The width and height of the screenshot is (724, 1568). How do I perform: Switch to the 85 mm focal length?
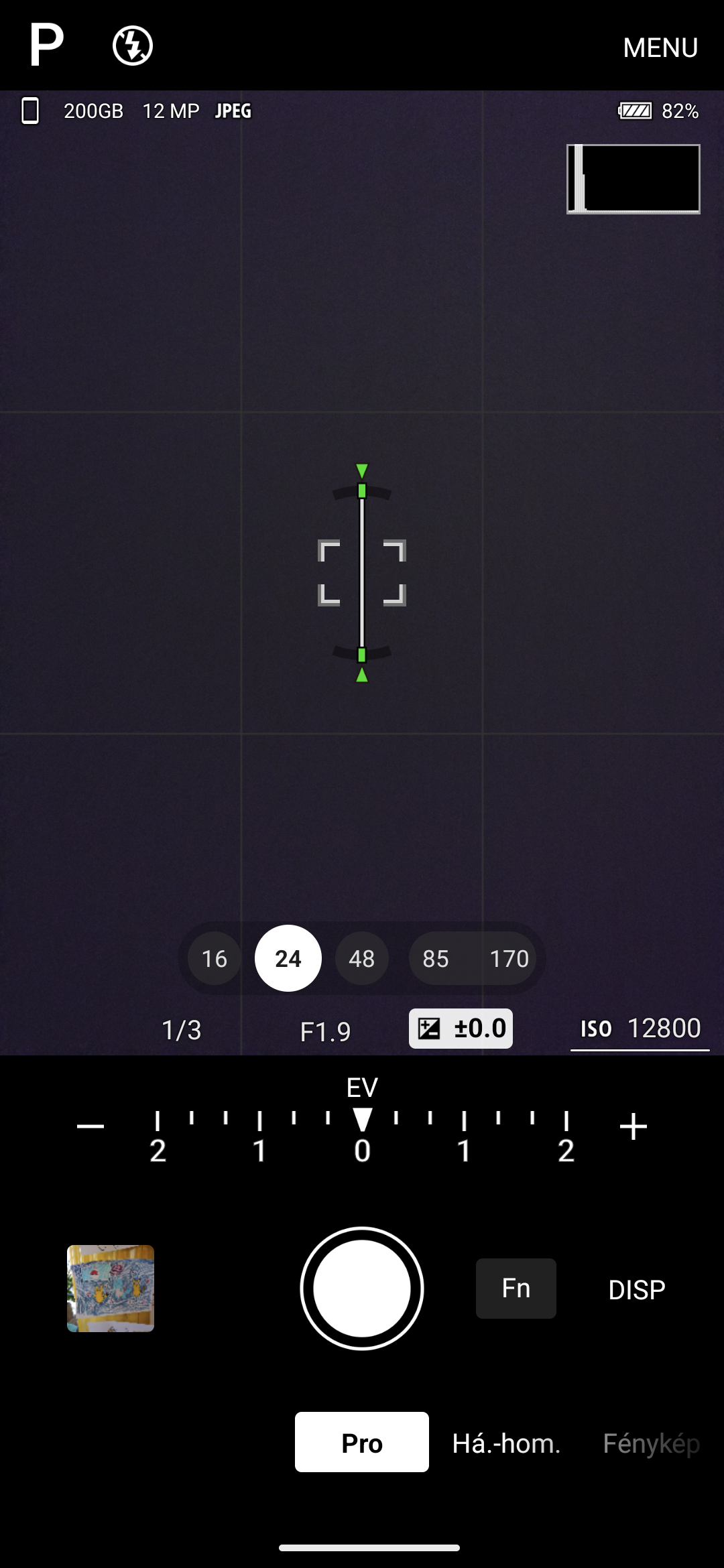[436, 958]
